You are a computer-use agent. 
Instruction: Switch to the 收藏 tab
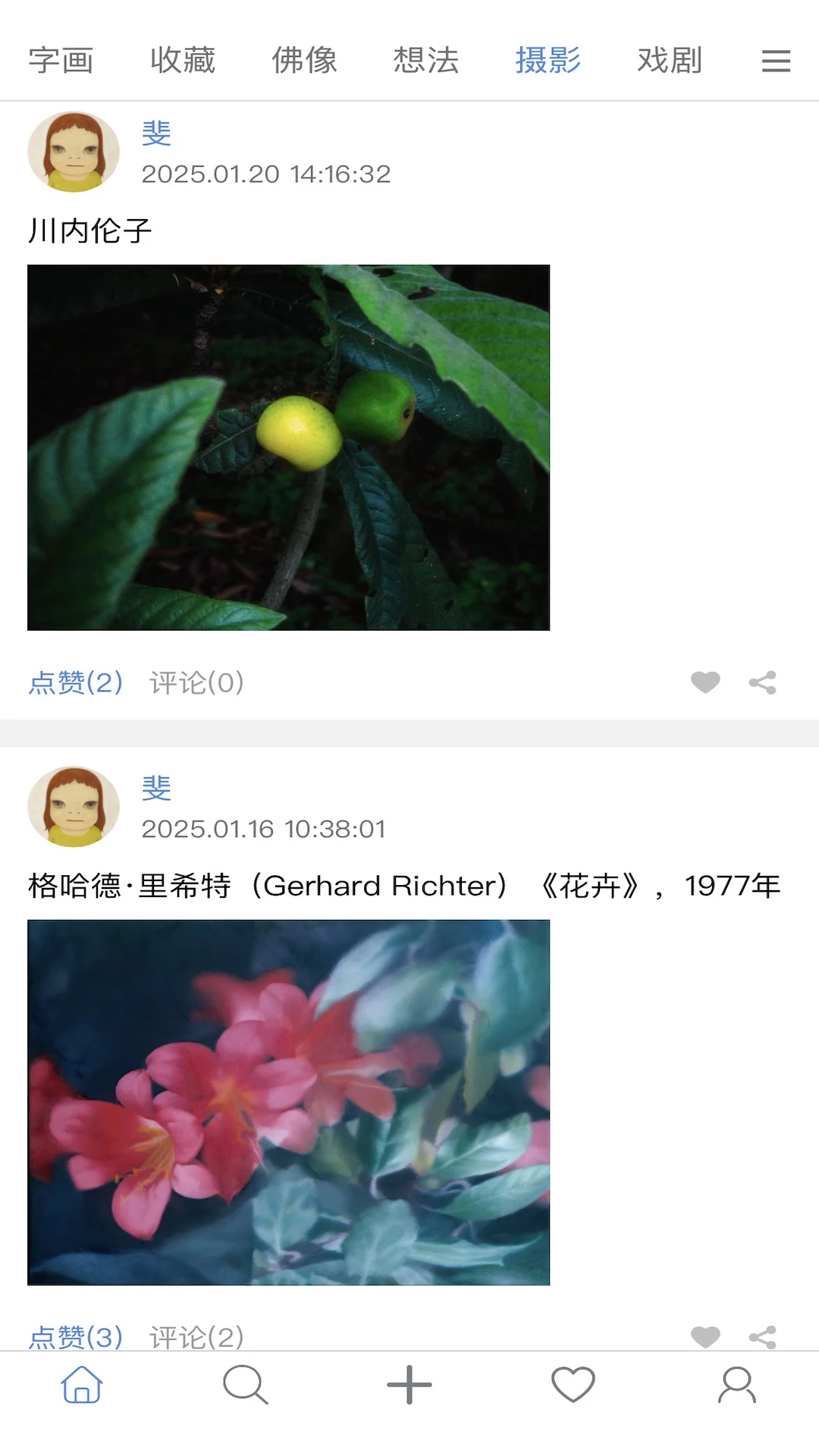click(x=183, y=60)
